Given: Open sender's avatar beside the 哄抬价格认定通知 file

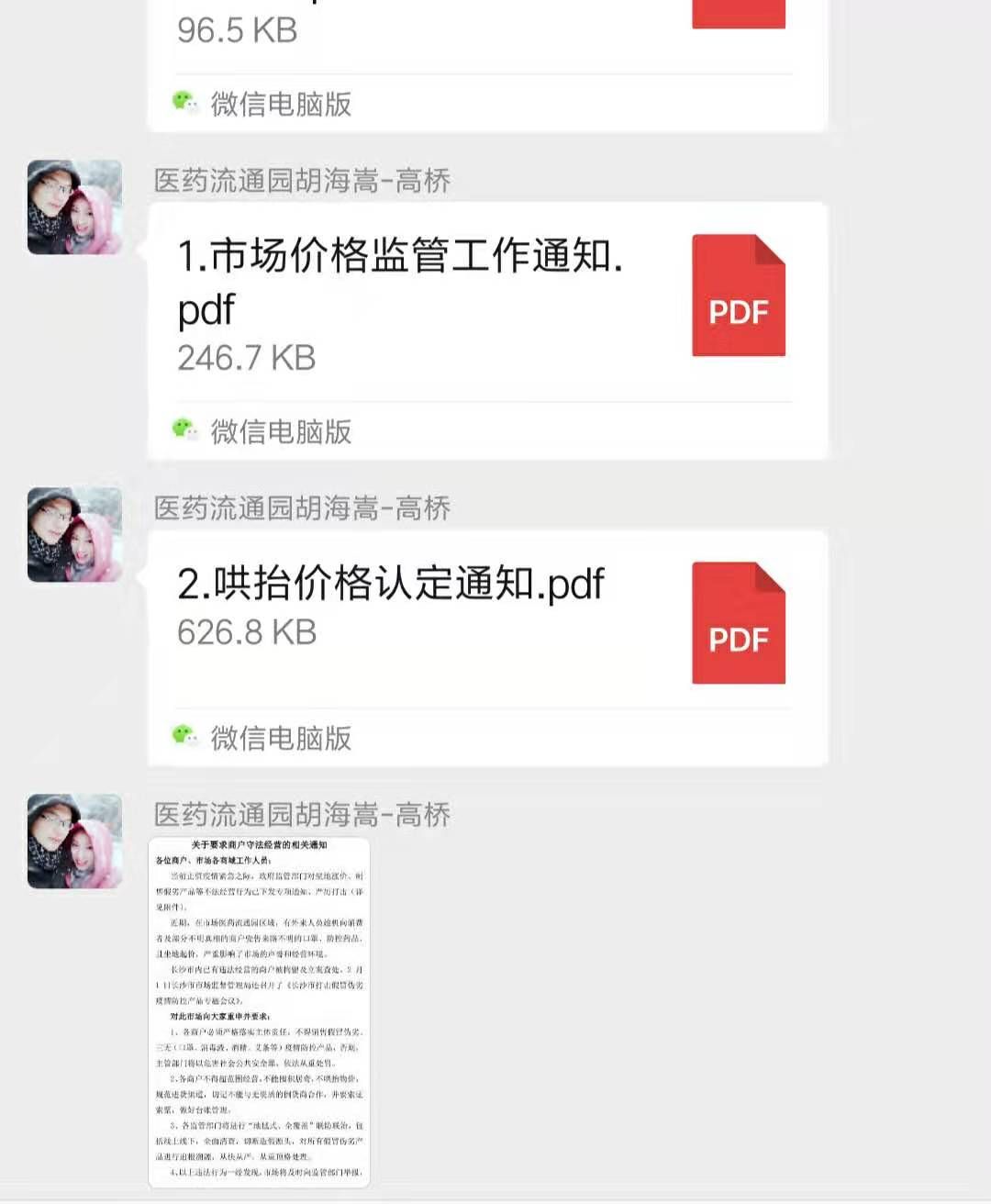Looking at the screenshot, I should pos(74,535).
